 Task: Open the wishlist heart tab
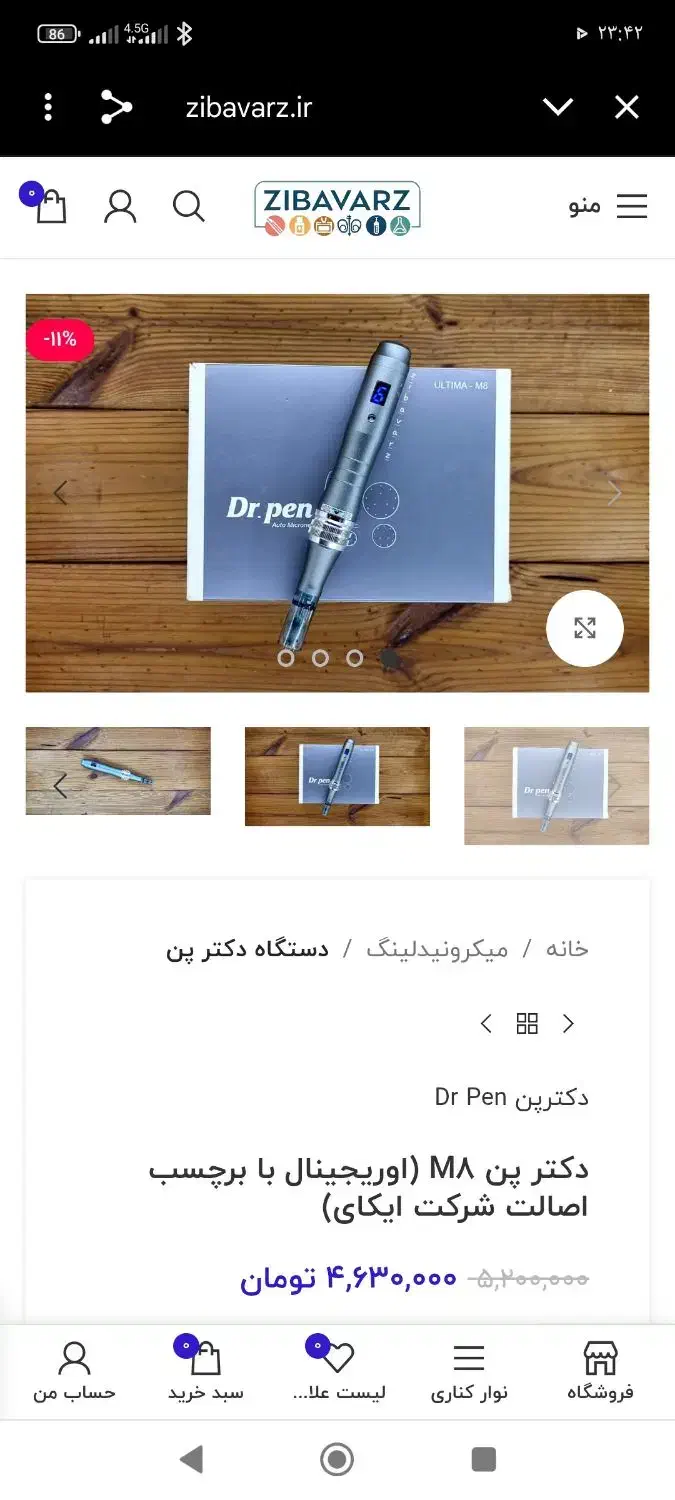coord(338,1371)
